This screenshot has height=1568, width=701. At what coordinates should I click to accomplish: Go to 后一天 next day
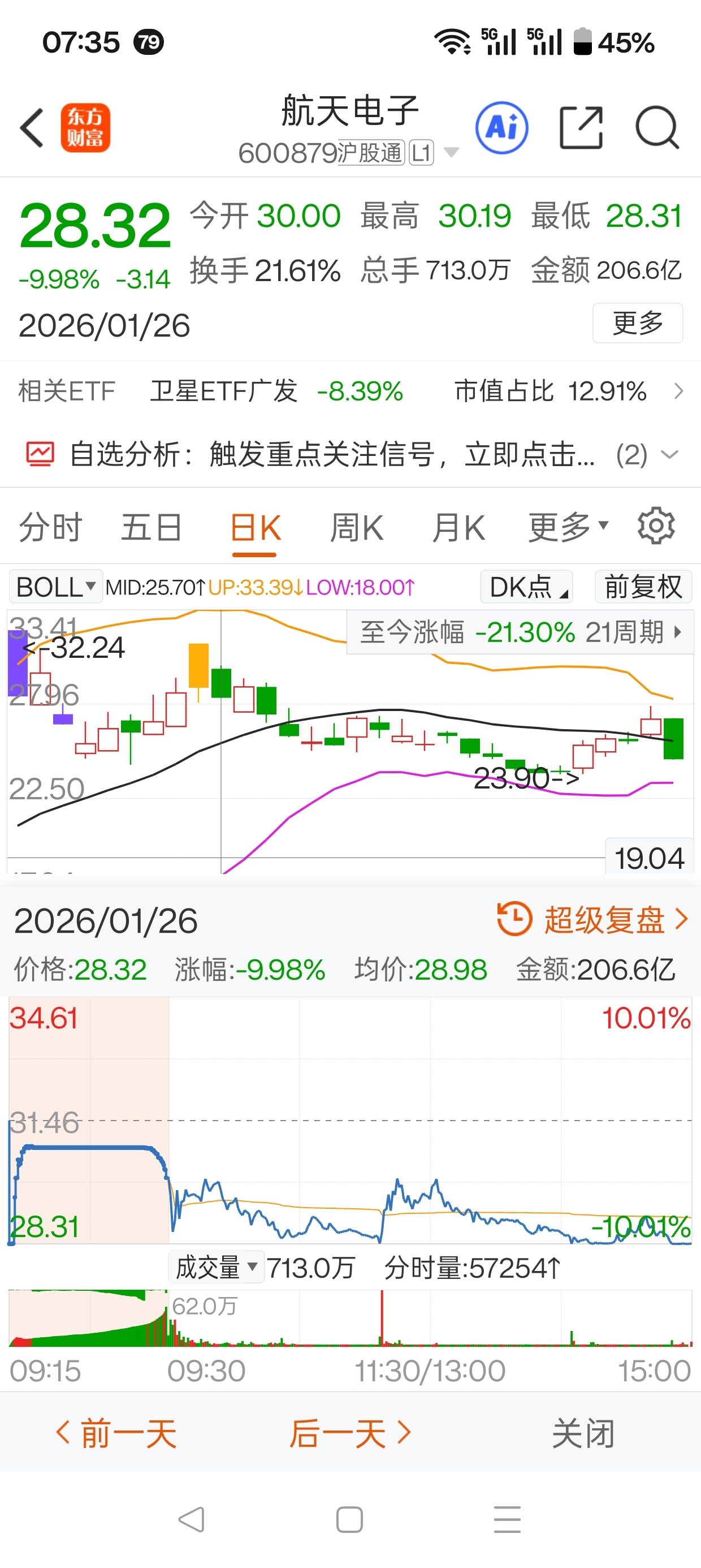coord(350,1433)
